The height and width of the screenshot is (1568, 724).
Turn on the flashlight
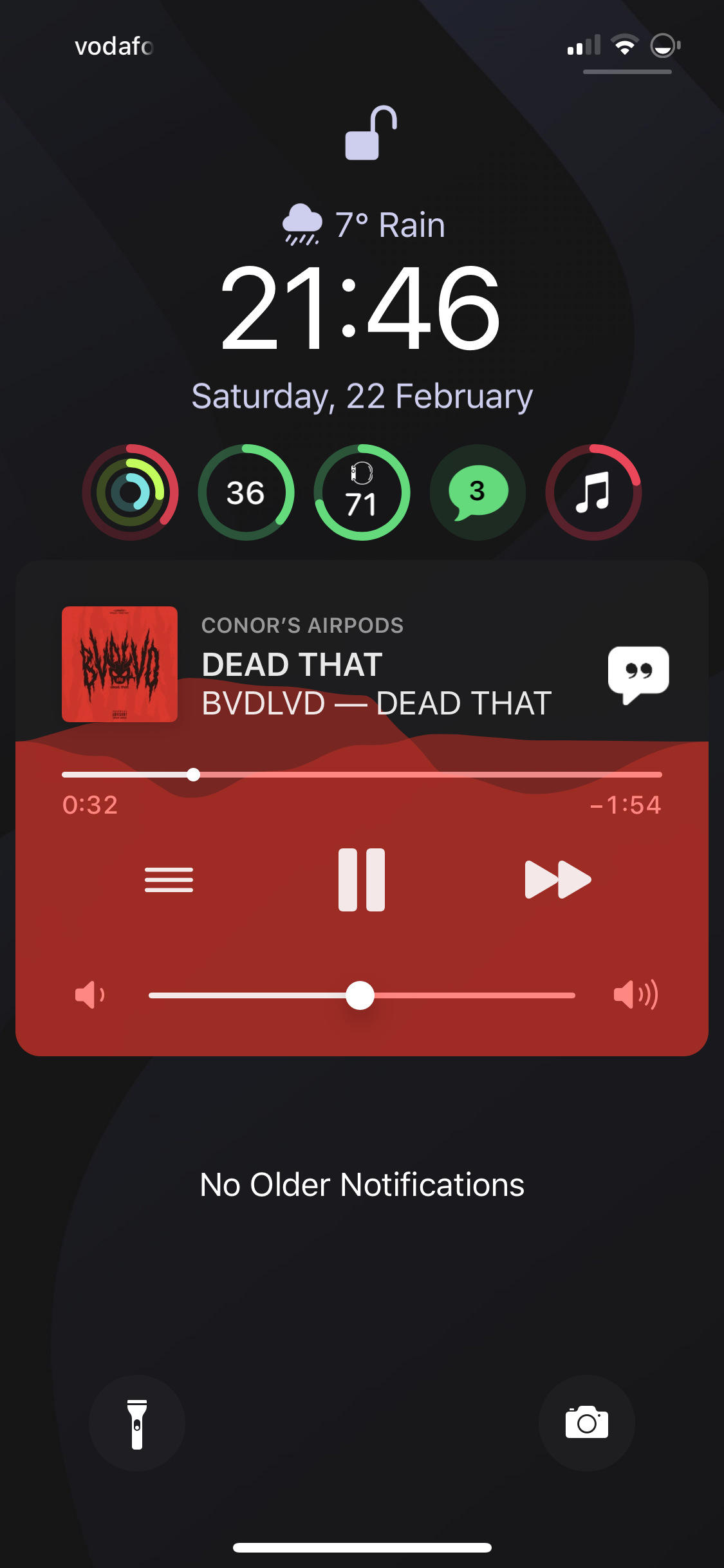(x=137, y=1423)
